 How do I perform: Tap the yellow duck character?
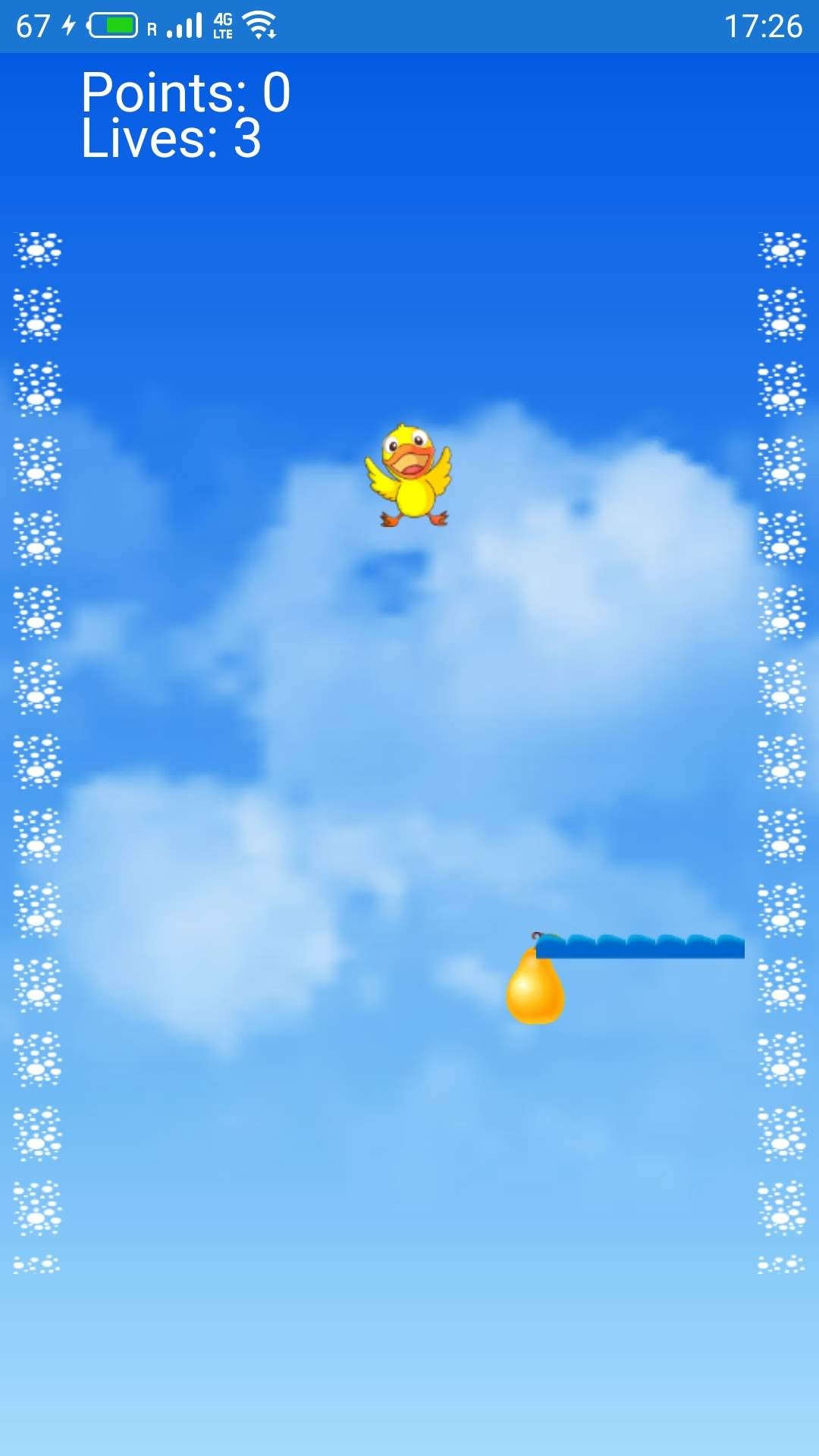[x=409, y=475]
